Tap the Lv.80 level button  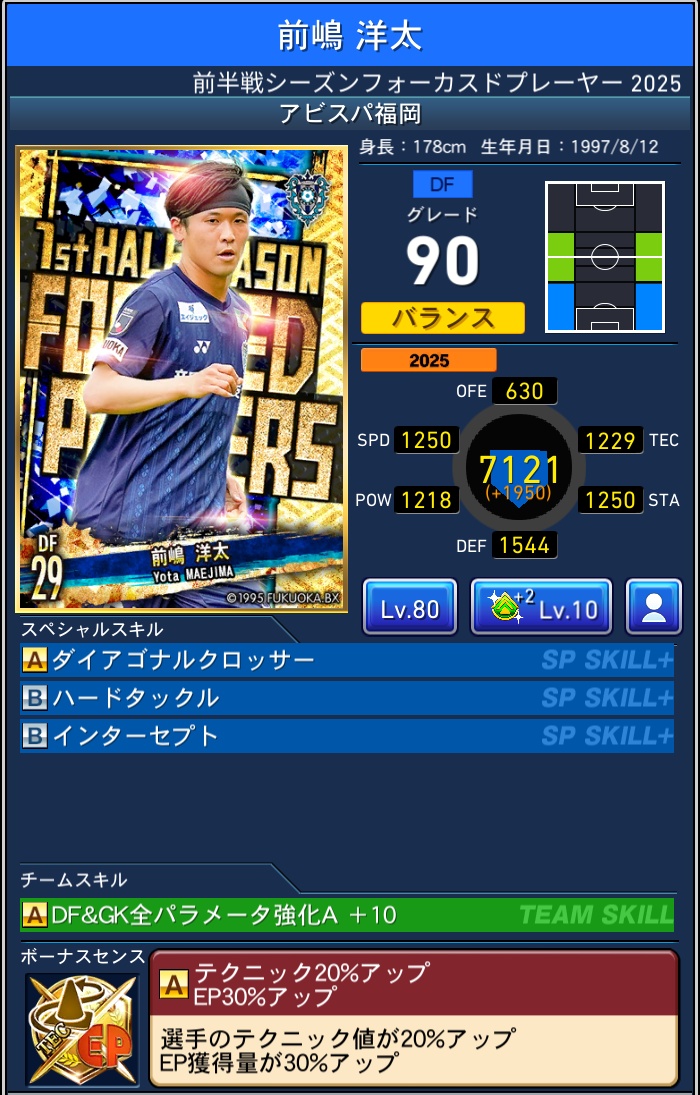click(x=409, y=607)
